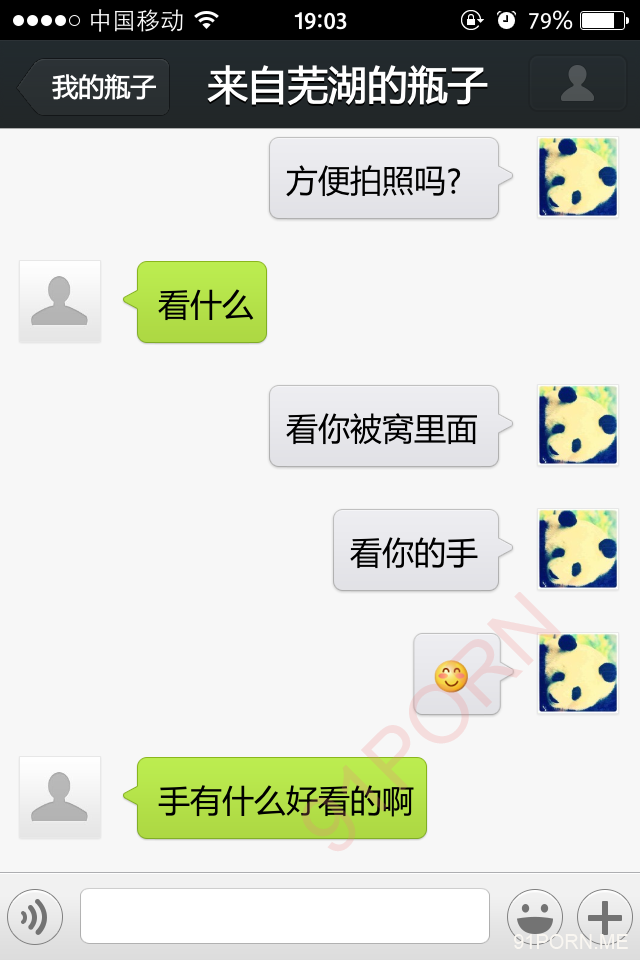Tap the message text field
Image resolution: width=640 pixels, height=960 pixels.
(x=285, y=916)
